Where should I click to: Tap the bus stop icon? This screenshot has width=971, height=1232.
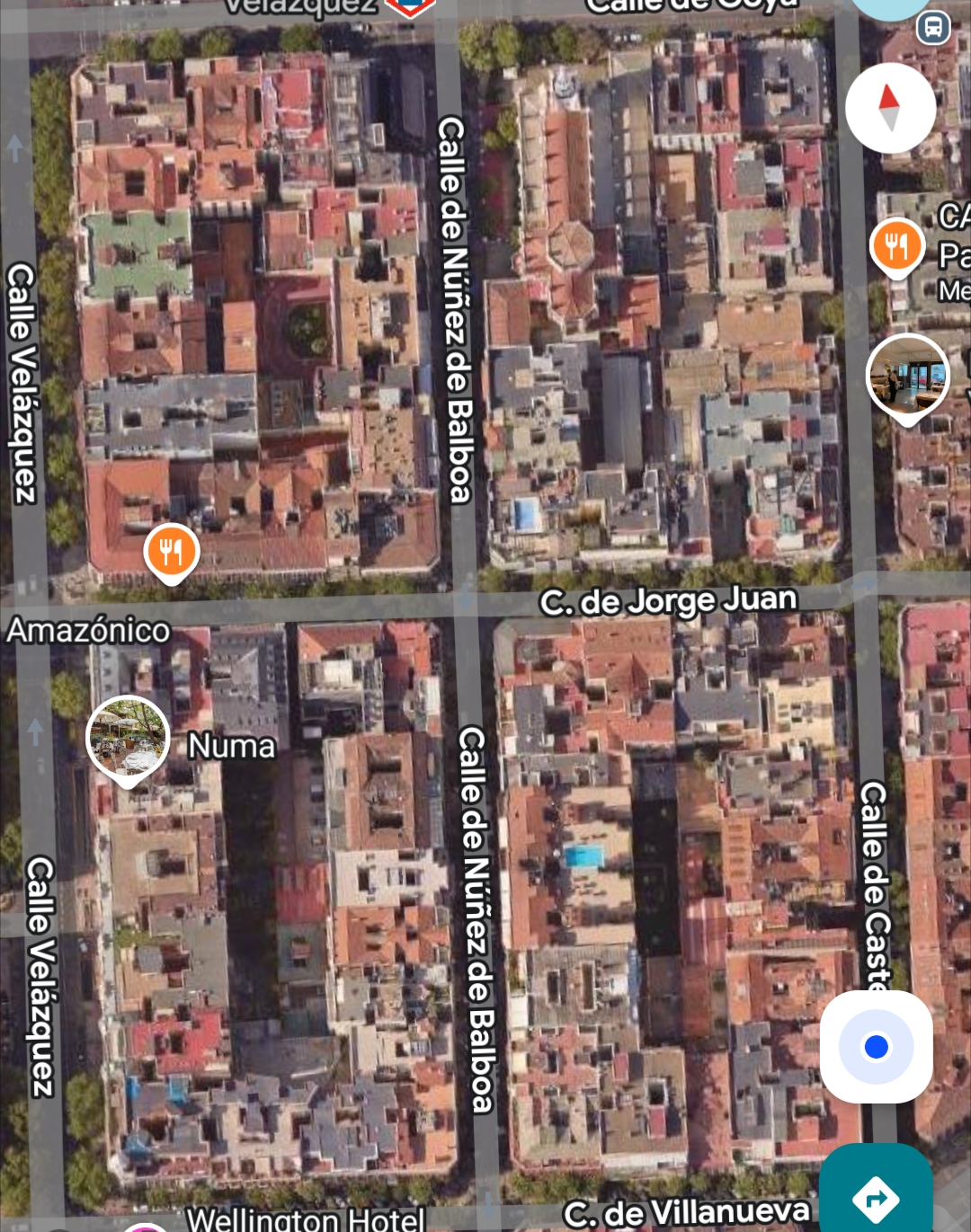click(933, 27)
